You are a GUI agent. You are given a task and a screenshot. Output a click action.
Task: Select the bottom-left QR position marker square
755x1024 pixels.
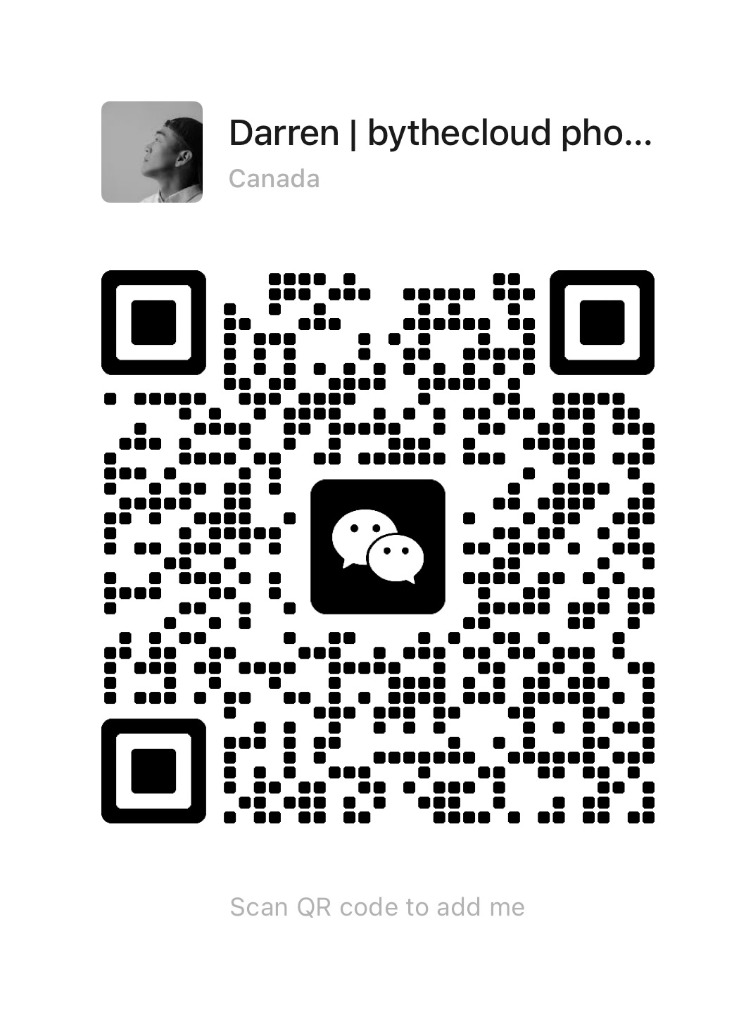tap(153, 772)
